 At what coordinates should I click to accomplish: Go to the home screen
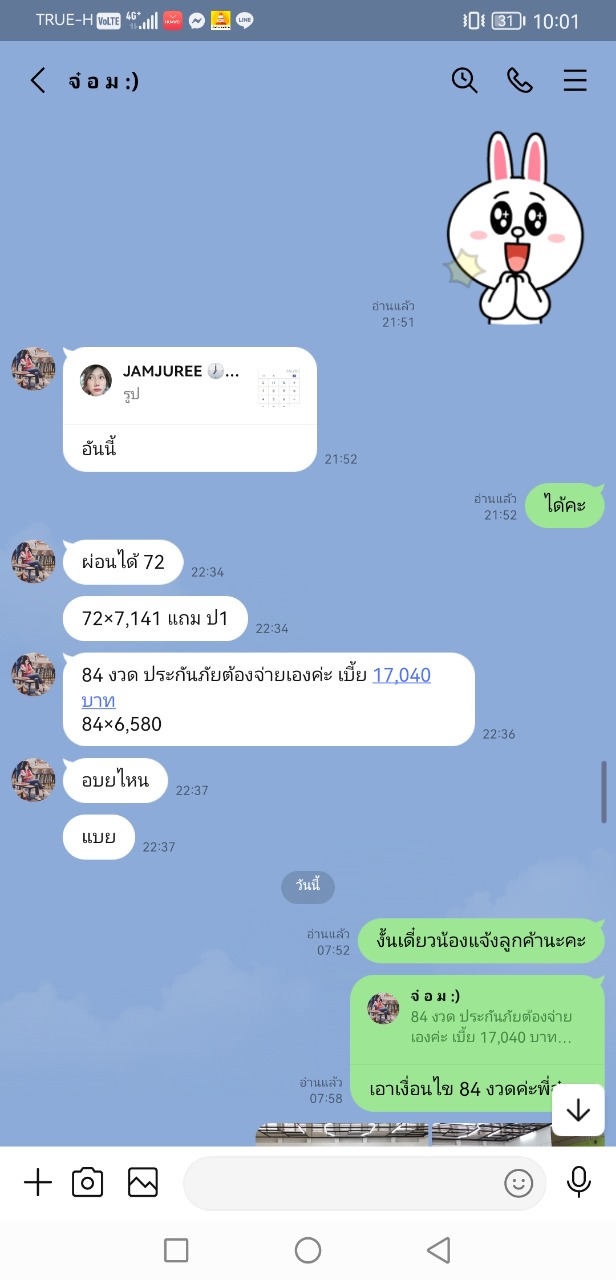[x=308, y=1250]
